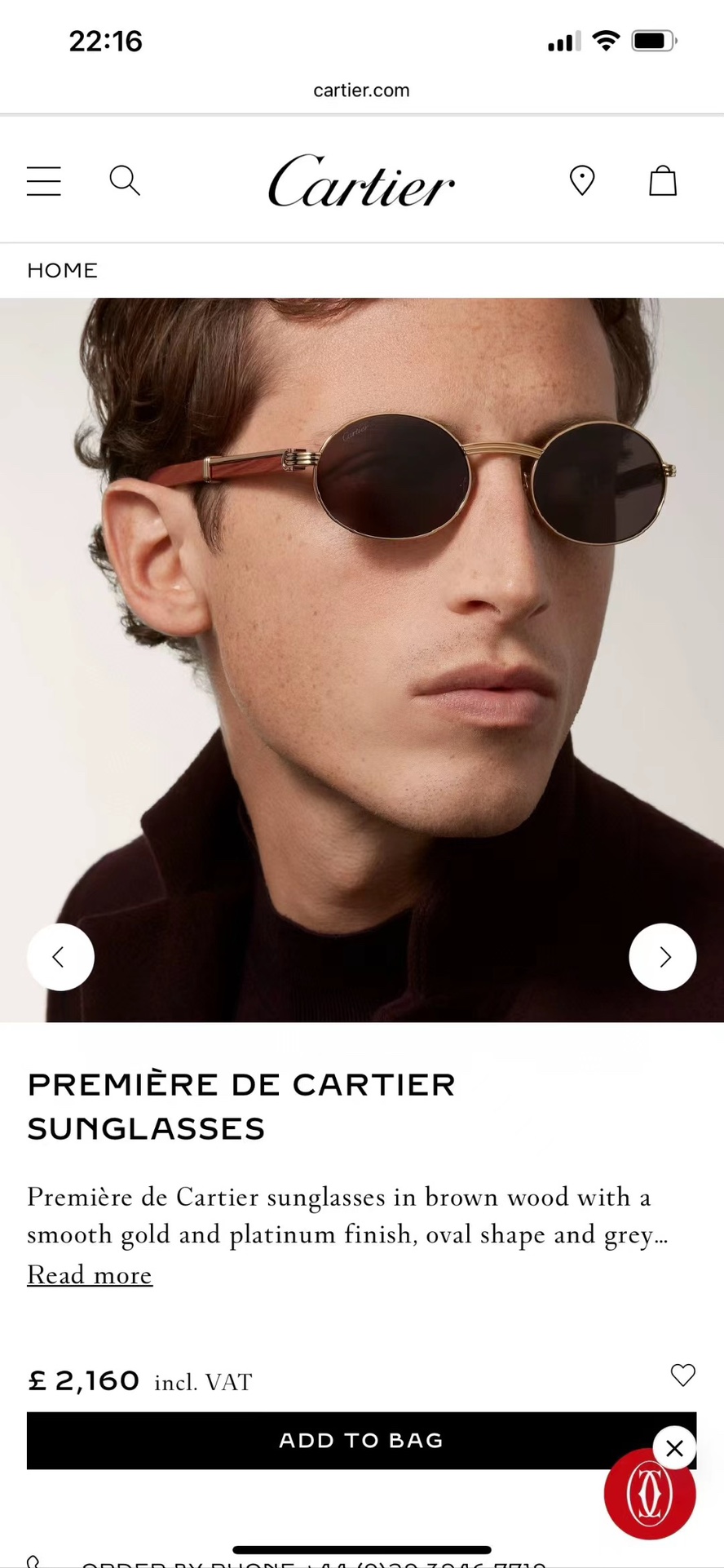Expand description with Read more

(x=90, y=1275)
